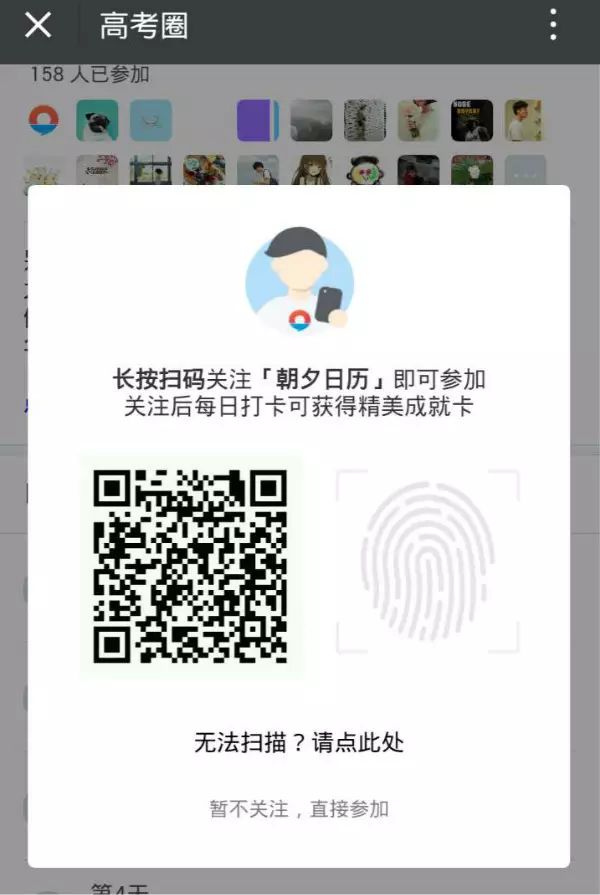Image resolution: width=600 pixels, height=895 pixels.
Task: Choose 暂不关注，直接参加
Action: (298, 809)
